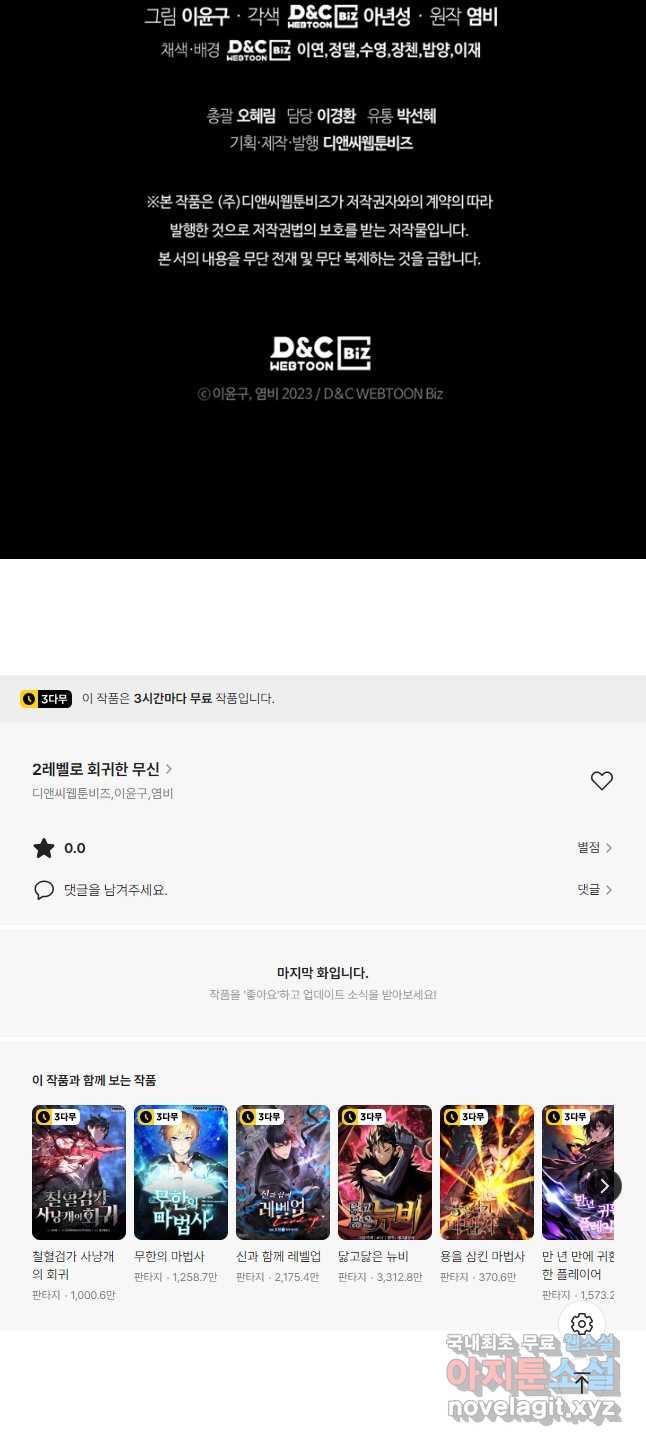The height and width of the screenshot is (1446, 646).
Task: Jump back to top with the up arrow
Action: (x=582, y=1383)
